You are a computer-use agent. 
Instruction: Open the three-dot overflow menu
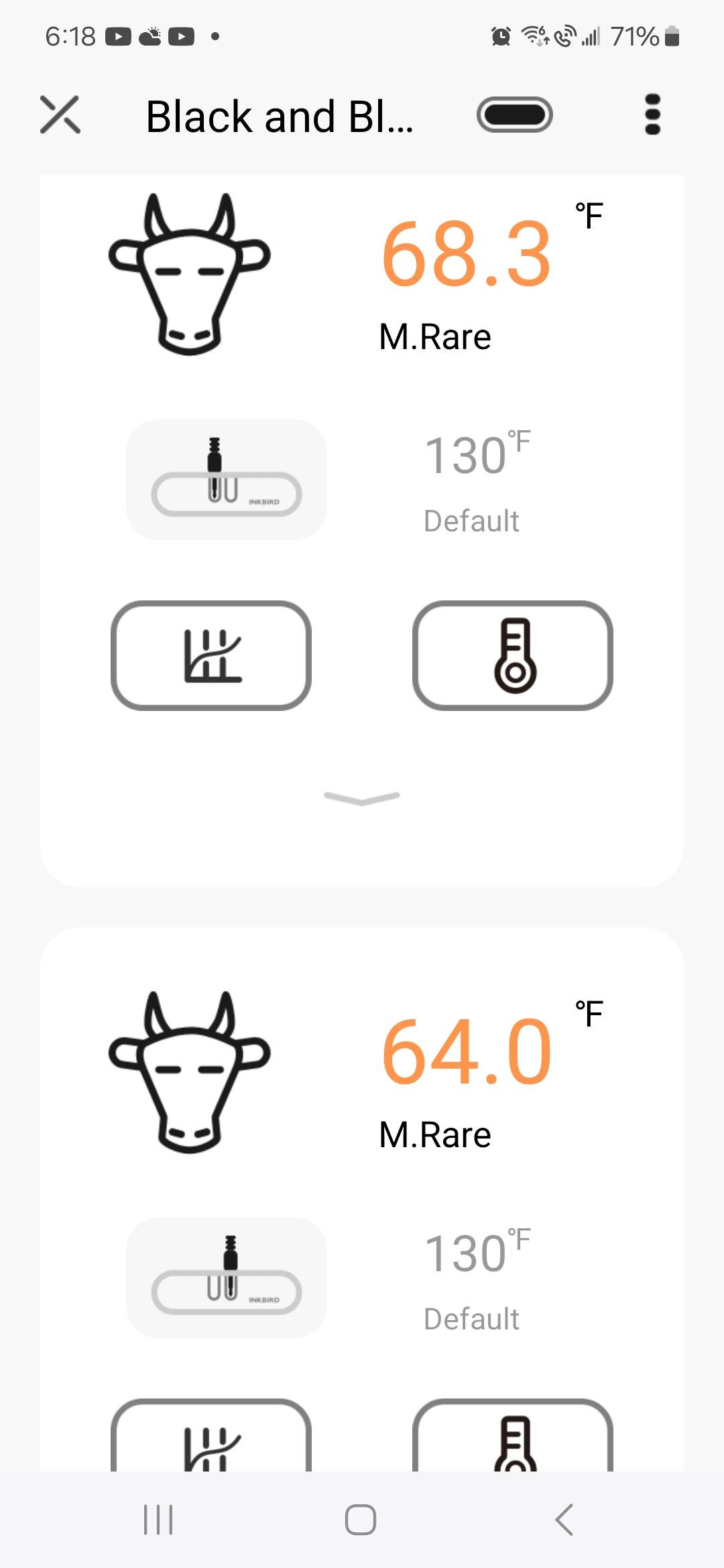tap(652, 115)
